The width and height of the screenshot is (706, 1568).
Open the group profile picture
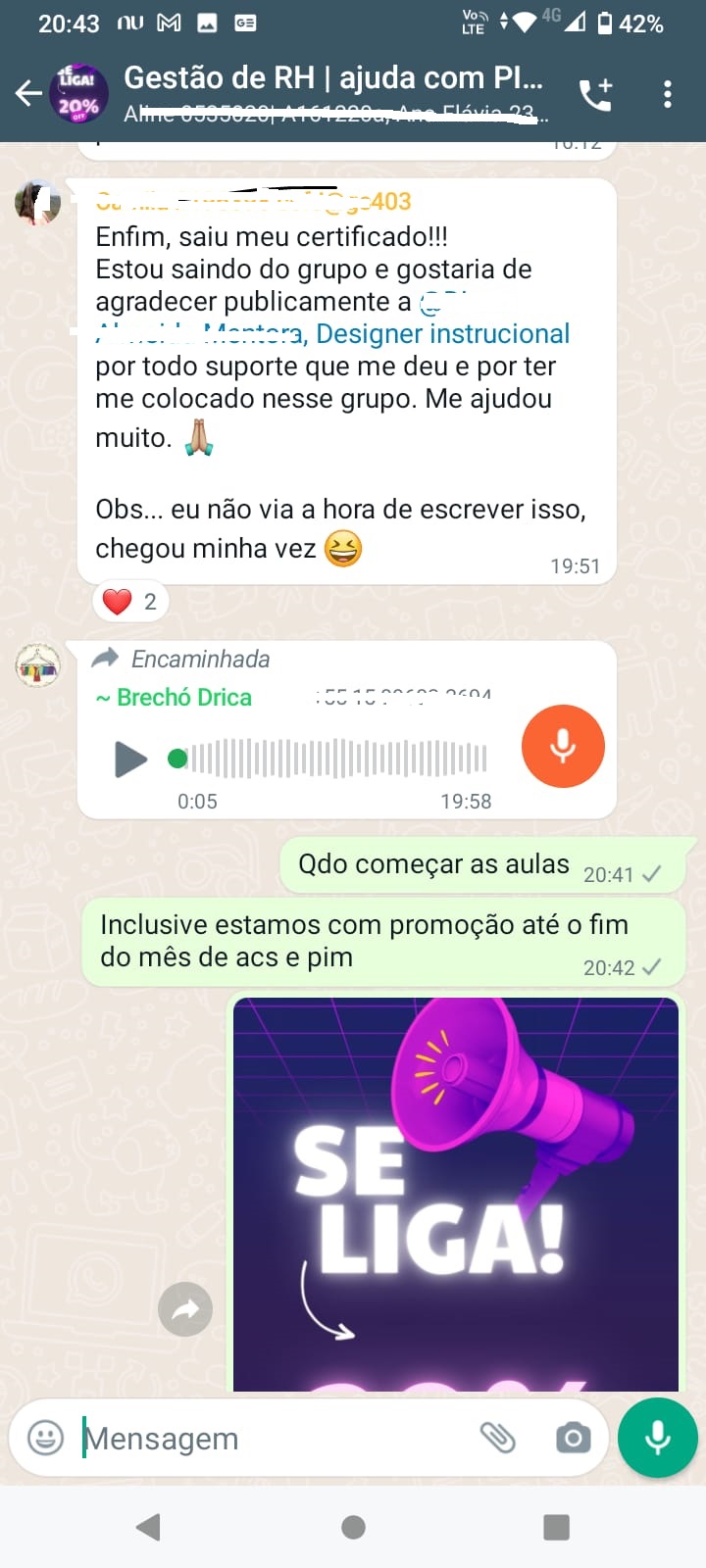click(x=78, y=93)
